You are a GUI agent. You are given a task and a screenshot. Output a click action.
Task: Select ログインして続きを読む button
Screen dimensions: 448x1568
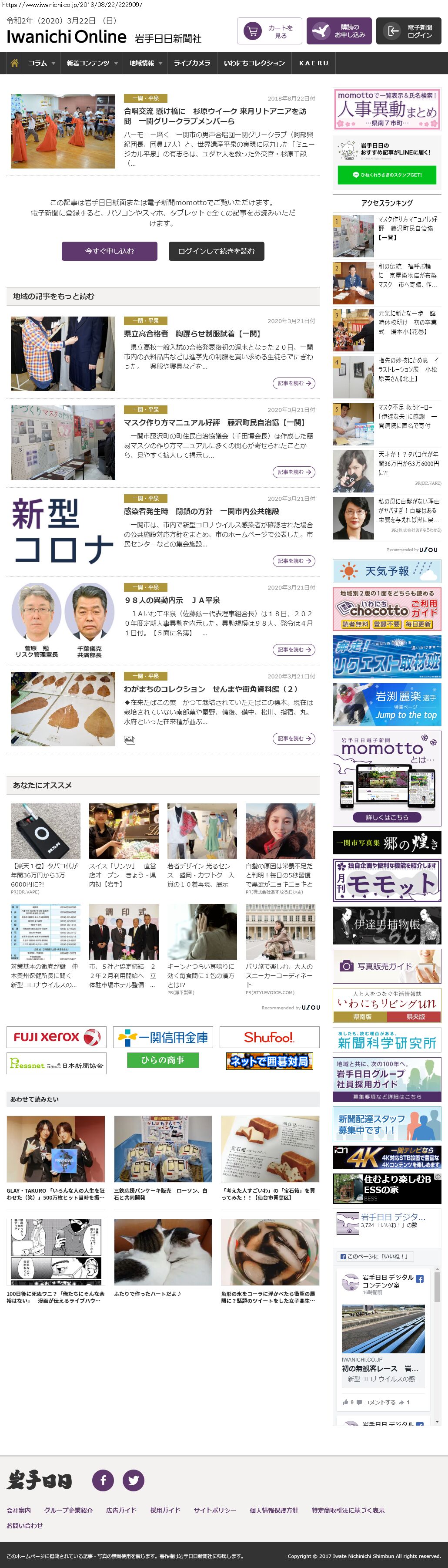pyautogui.click(x=217, y=251)
